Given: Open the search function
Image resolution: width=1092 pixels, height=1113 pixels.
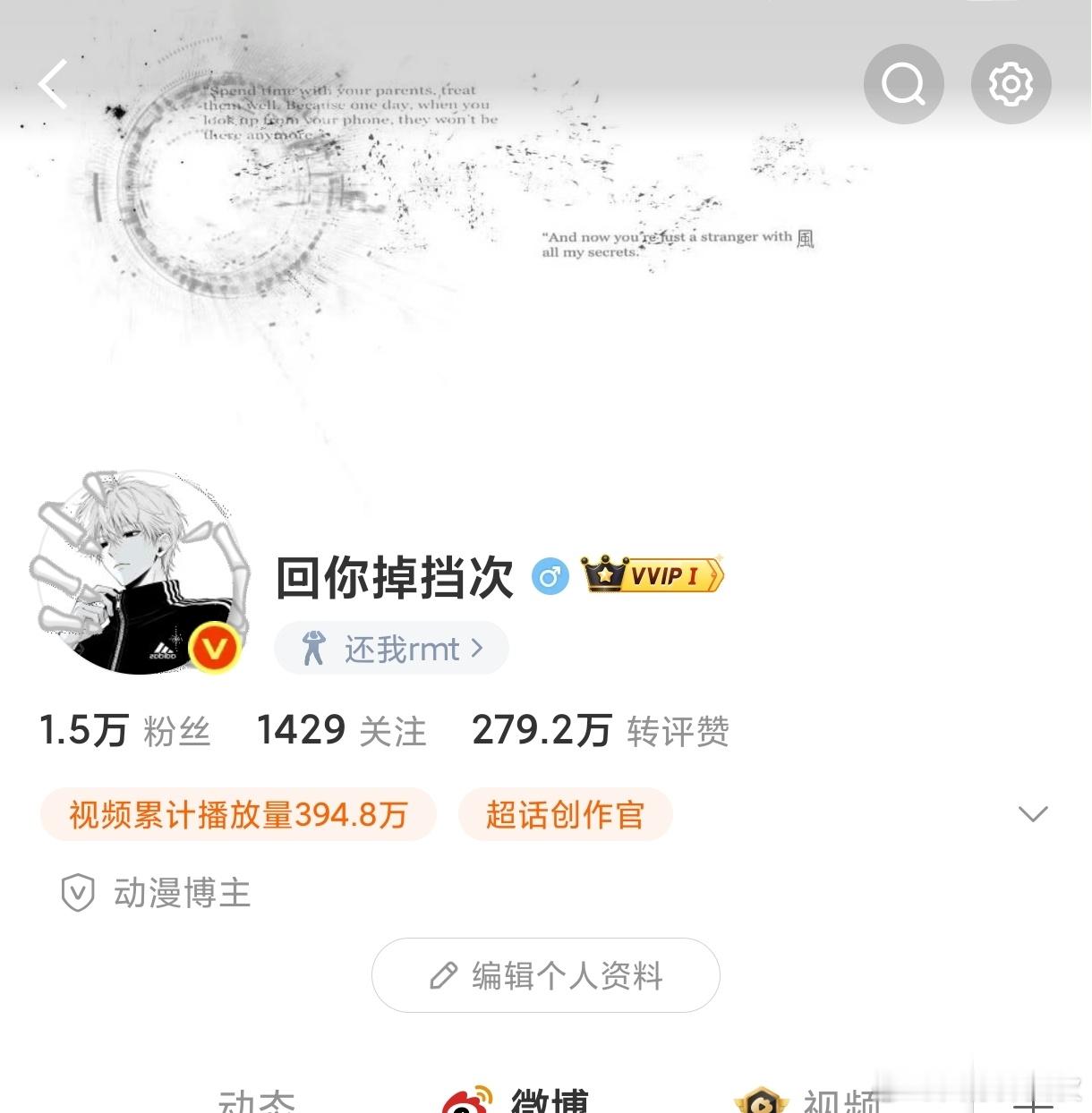Looking at the screenshot, I should point(903,84).
